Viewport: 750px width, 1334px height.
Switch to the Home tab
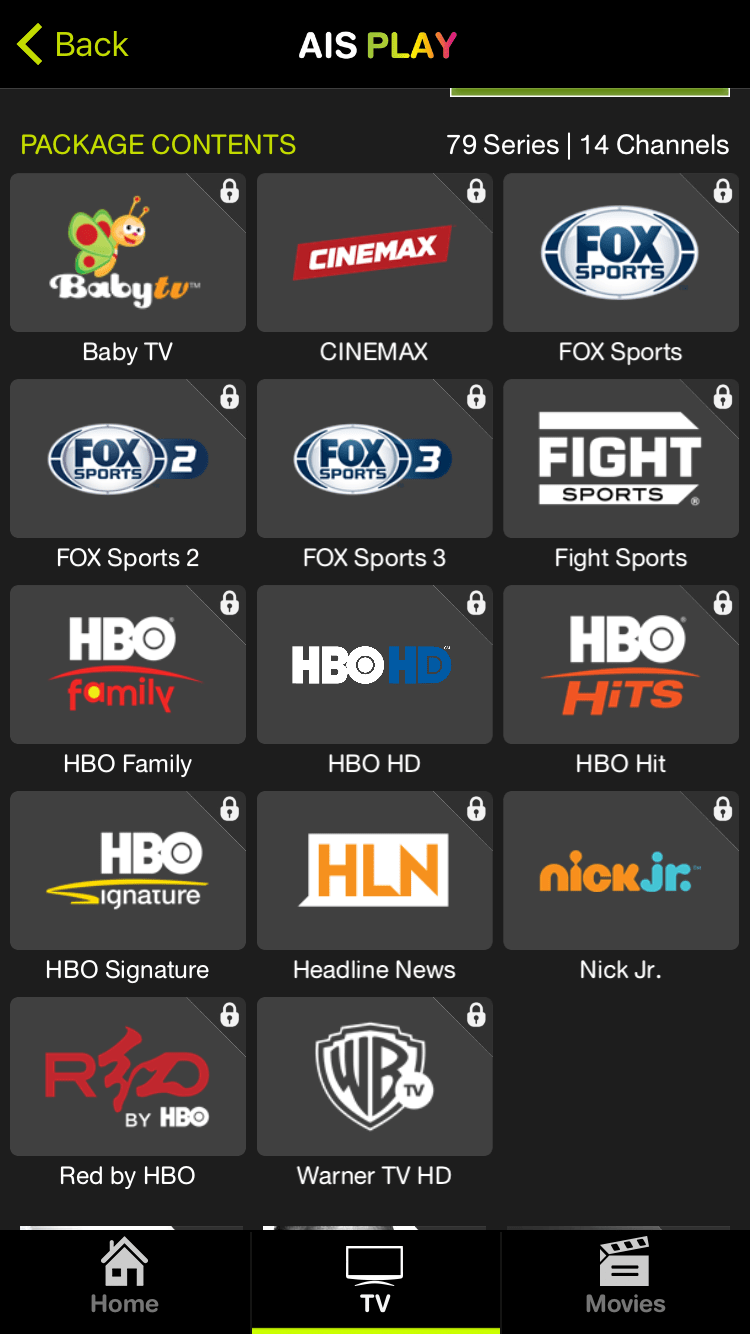[125, 1278]
